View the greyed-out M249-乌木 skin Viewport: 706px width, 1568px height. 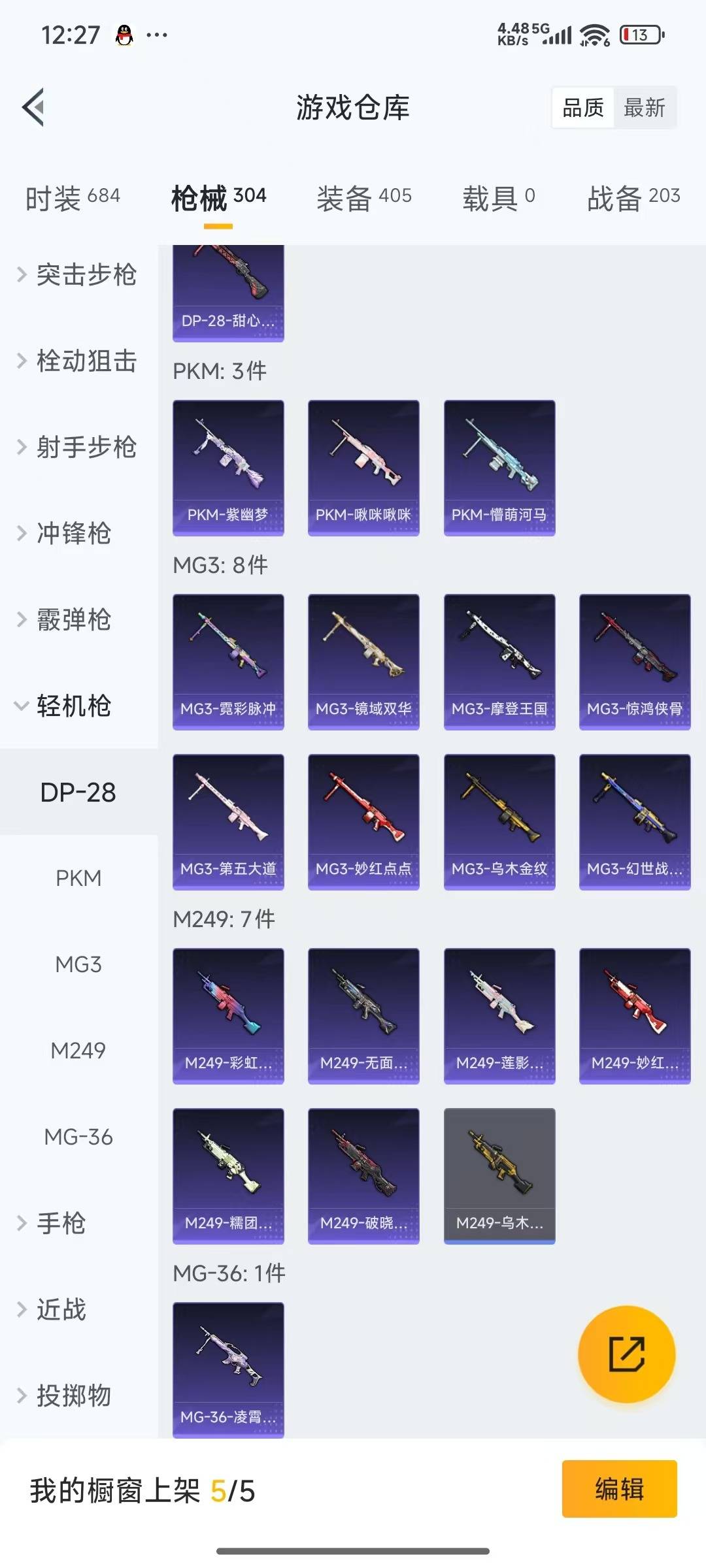point(499,1173)
